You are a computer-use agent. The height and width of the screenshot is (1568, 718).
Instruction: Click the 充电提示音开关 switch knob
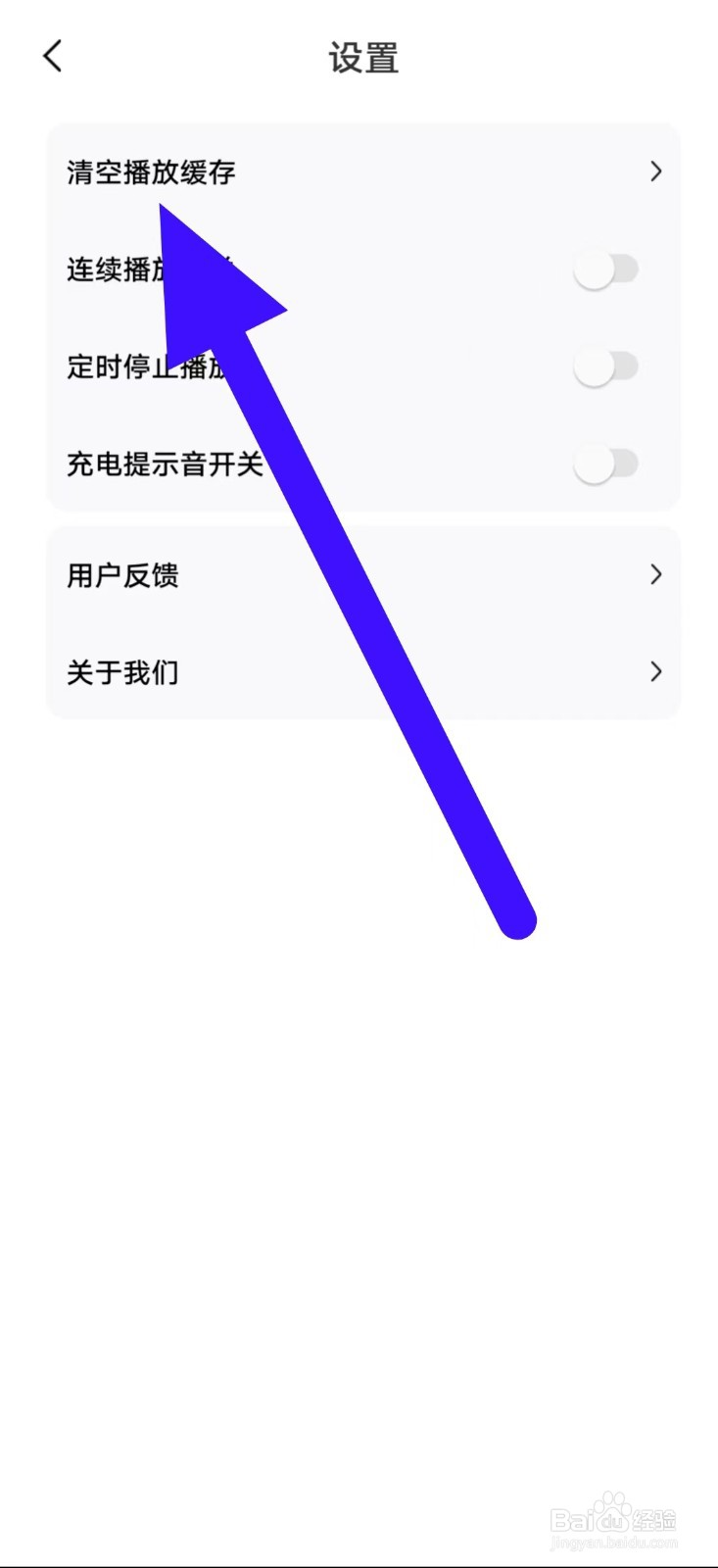point(593,465)
